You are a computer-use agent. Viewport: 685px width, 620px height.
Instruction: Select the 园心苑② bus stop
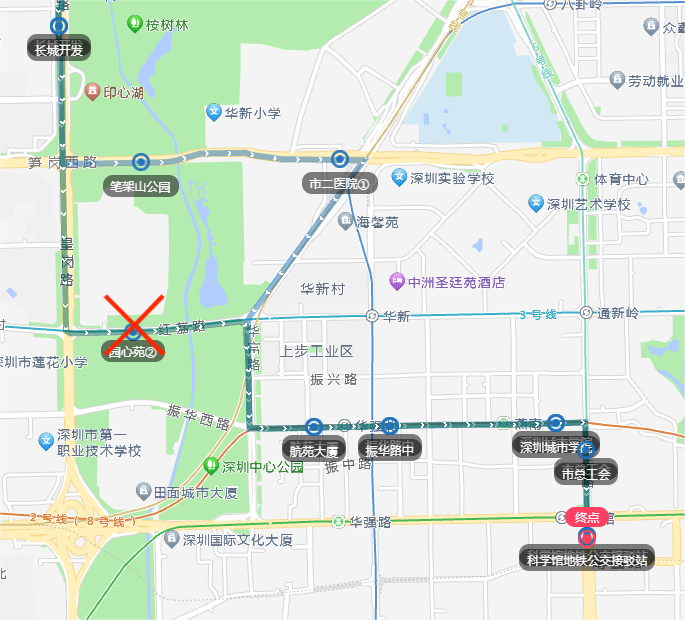click(134, 330)
